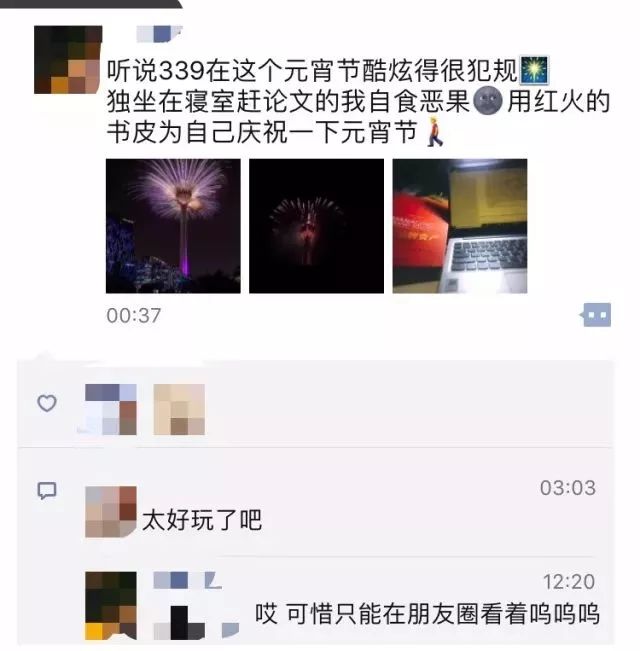
Task: Open the like and comment menu button
Action: tap(596, 314)
